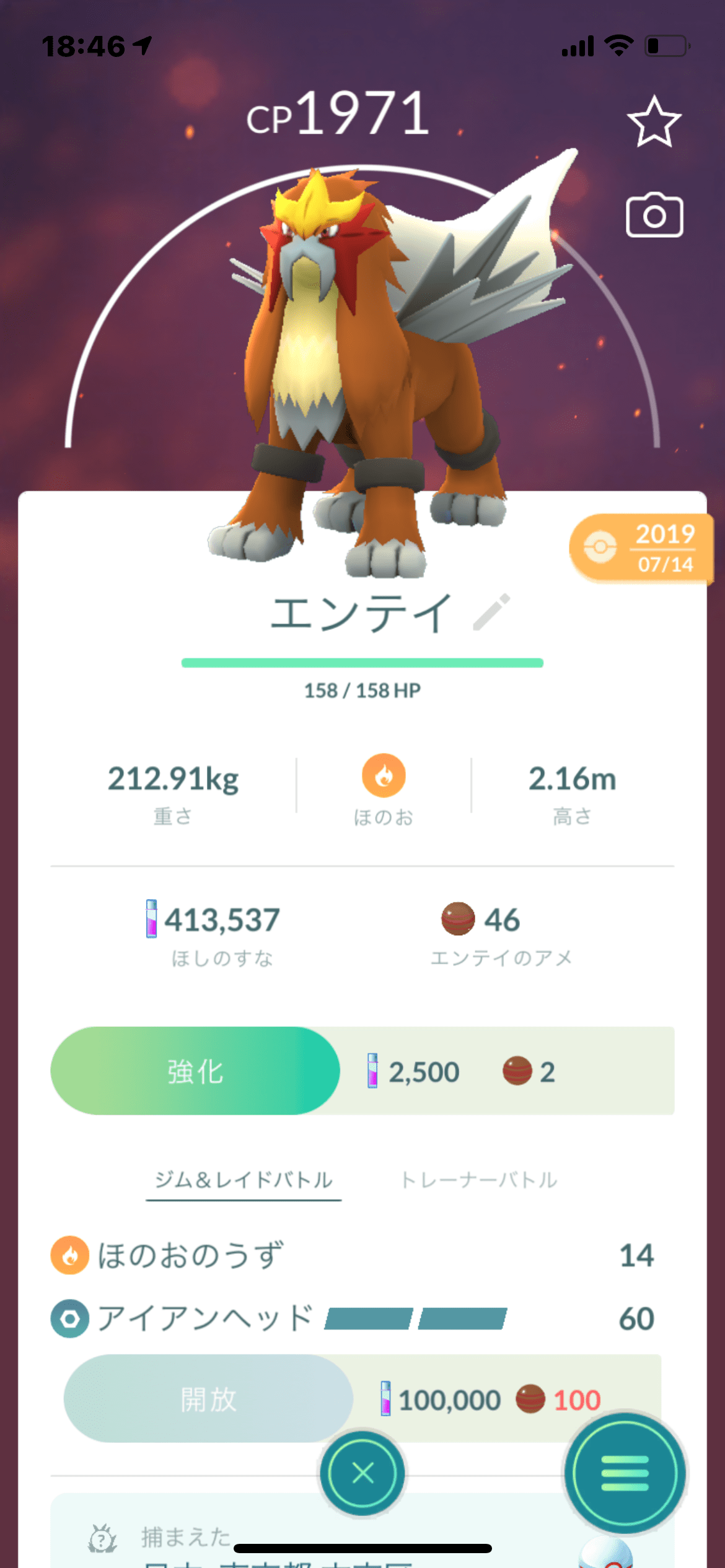Screen dimensions: 725x1568
Task: Tap the green HP bar above 158/158
Action: [362, 663]
